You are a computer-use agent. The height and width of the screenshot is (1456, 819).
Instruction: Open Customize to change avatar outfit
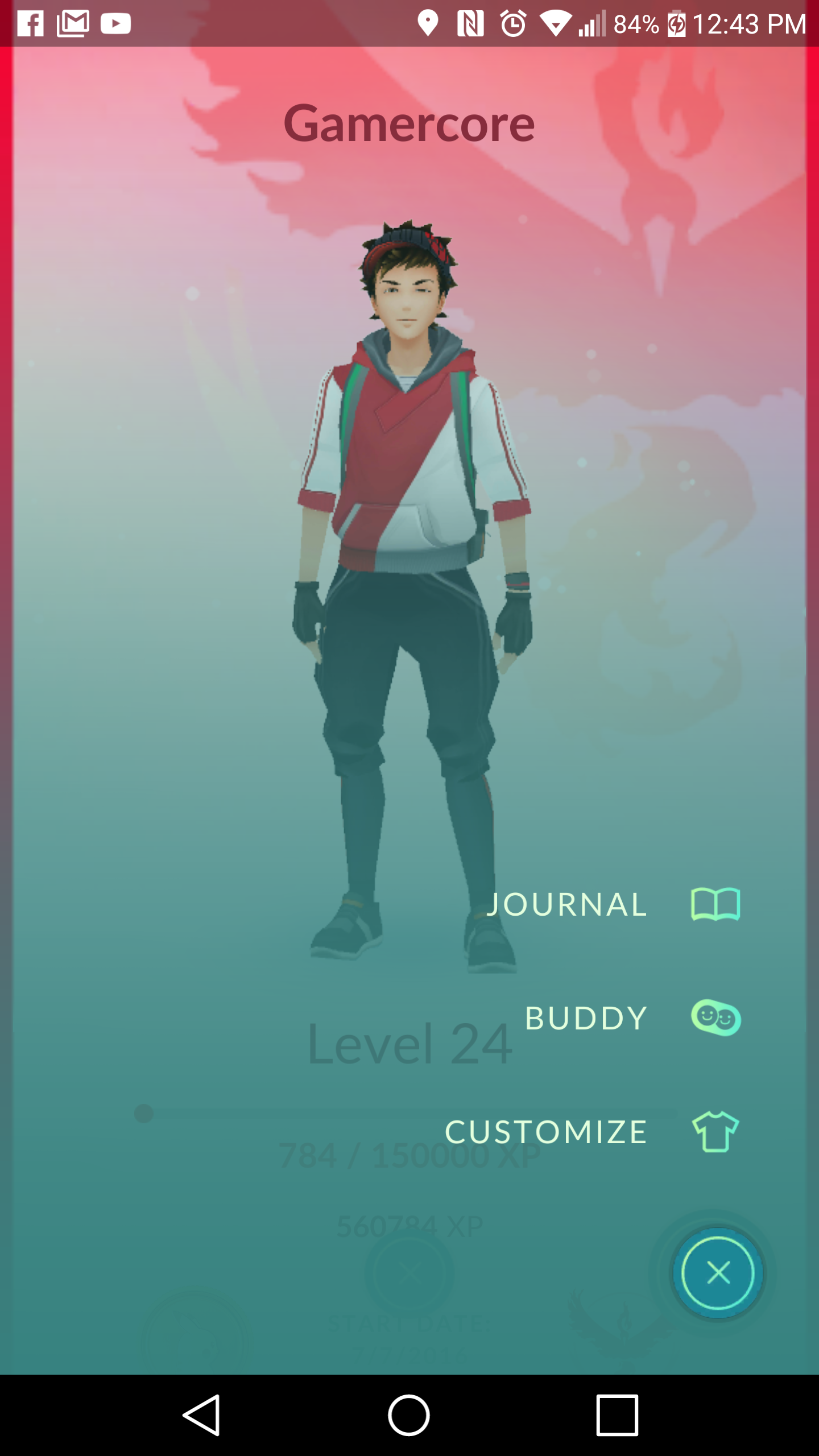click(592, 1132)
